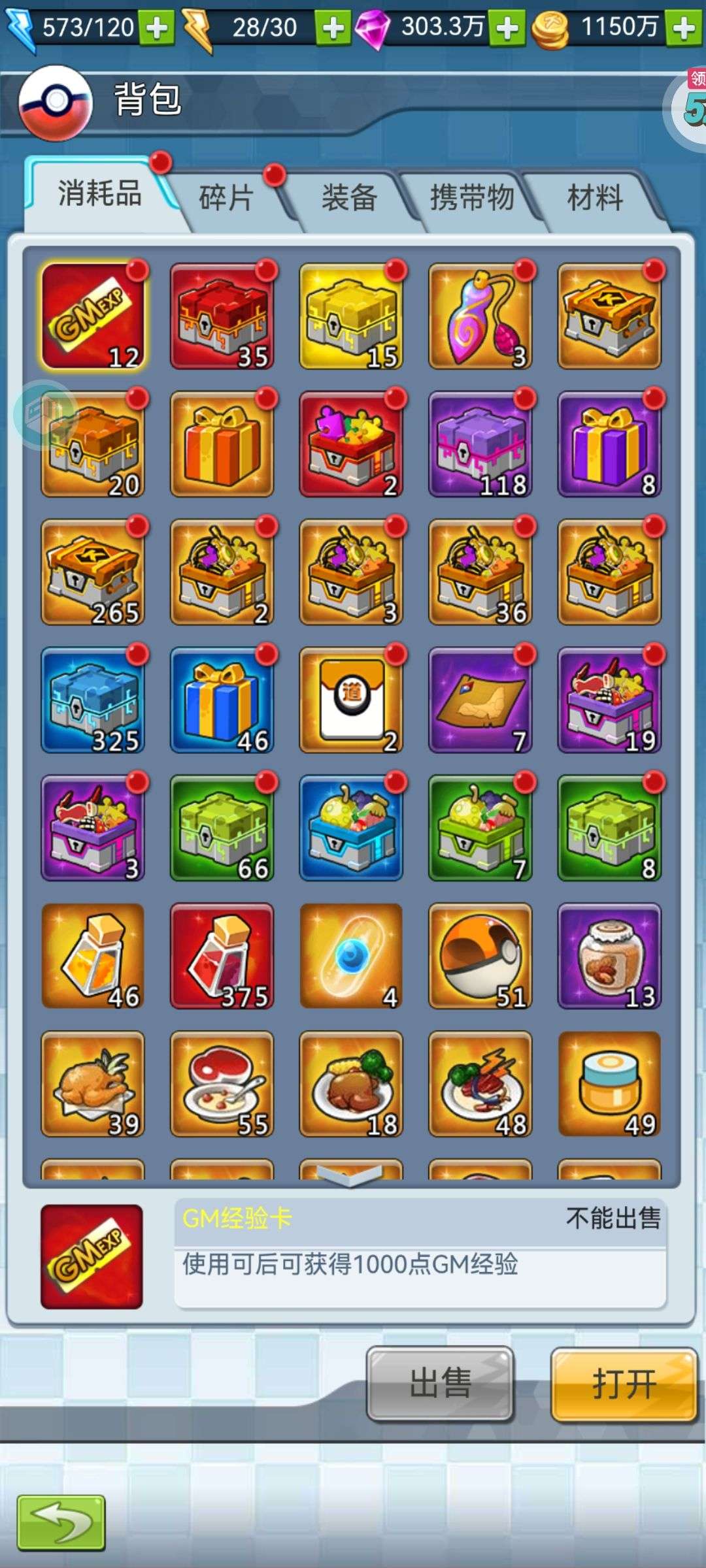The image size is (706, 1568).
Task: Select the 消耗品 tab
Action: [99, 193]
